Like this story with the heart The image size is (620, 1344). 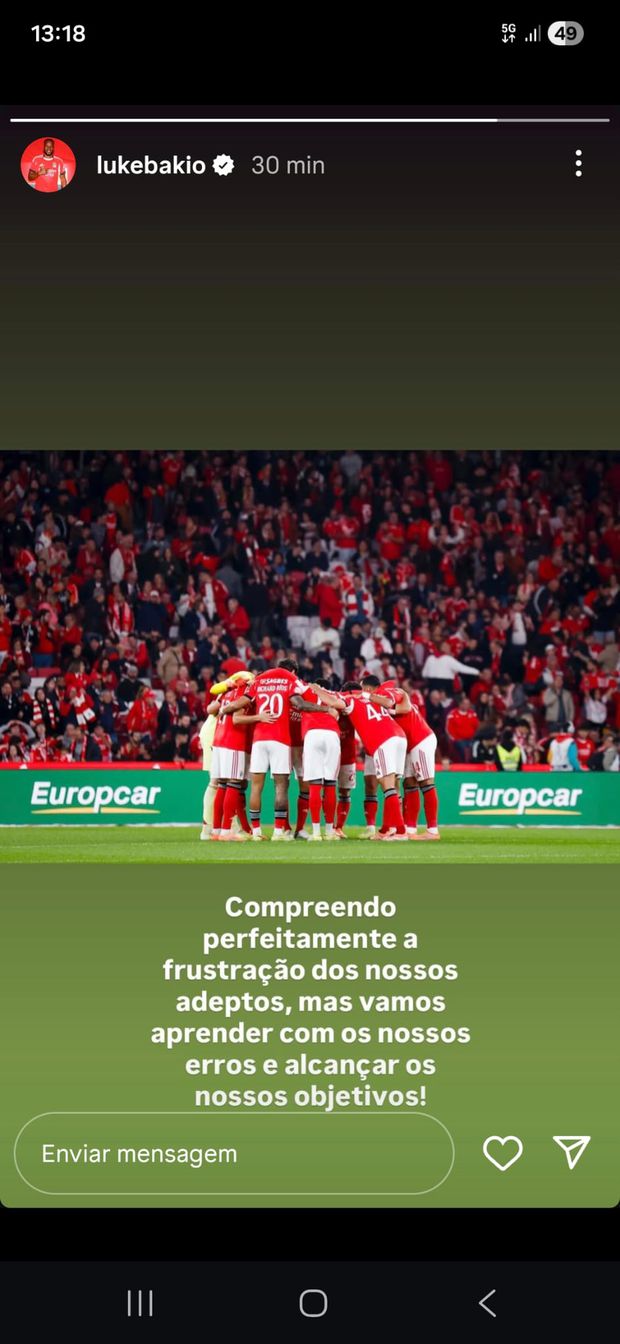pyautogui.click(x=502, y=1153)
